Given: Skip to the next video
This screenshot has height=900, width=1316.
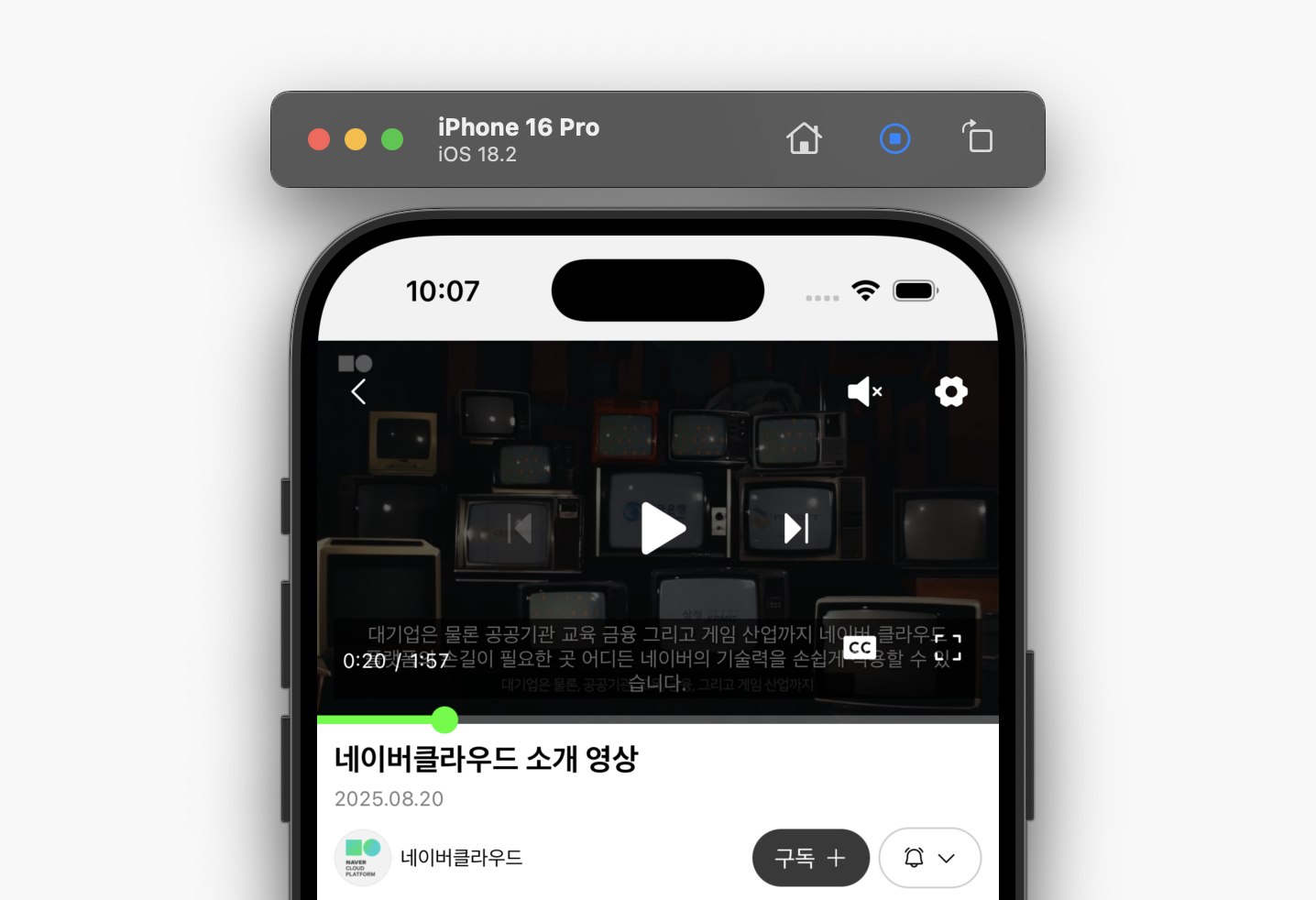Looking at the screenshot, I should click(796, 528).
